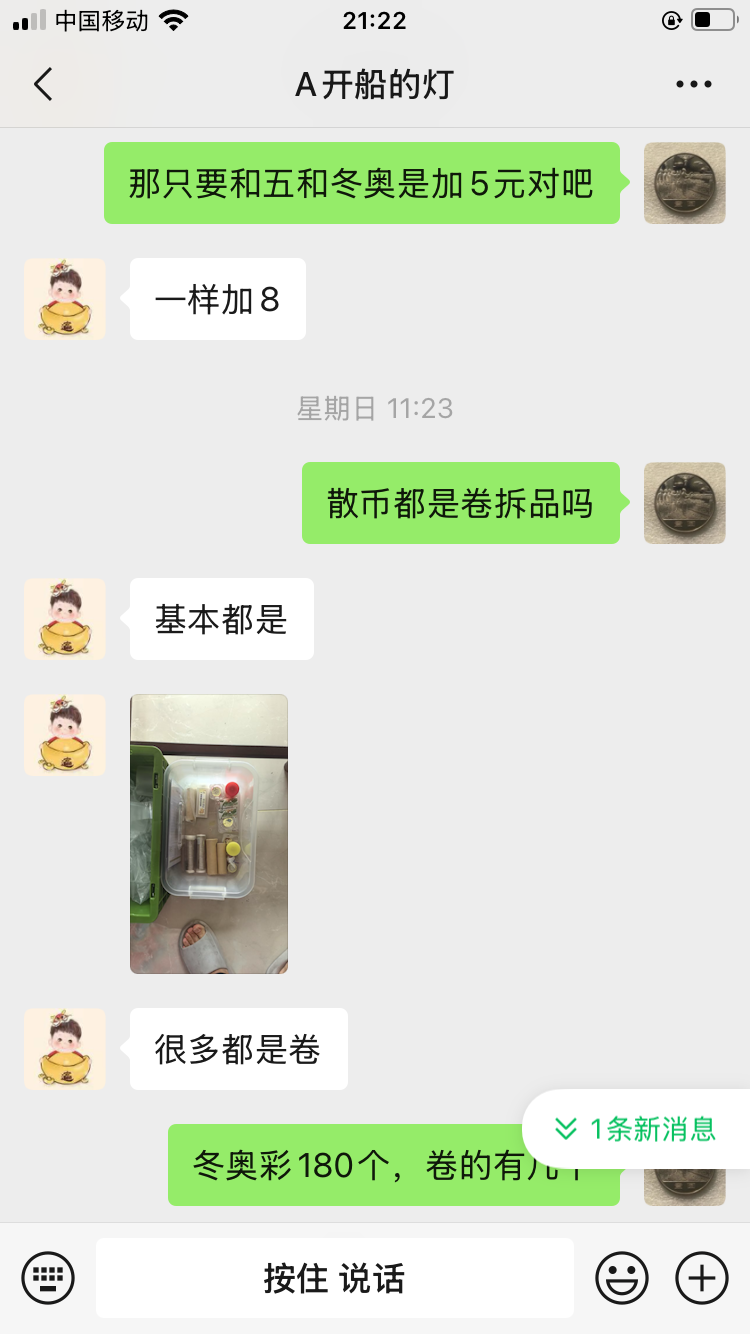
Task: Open the plus attachments menu
Action: point(702,1278)
